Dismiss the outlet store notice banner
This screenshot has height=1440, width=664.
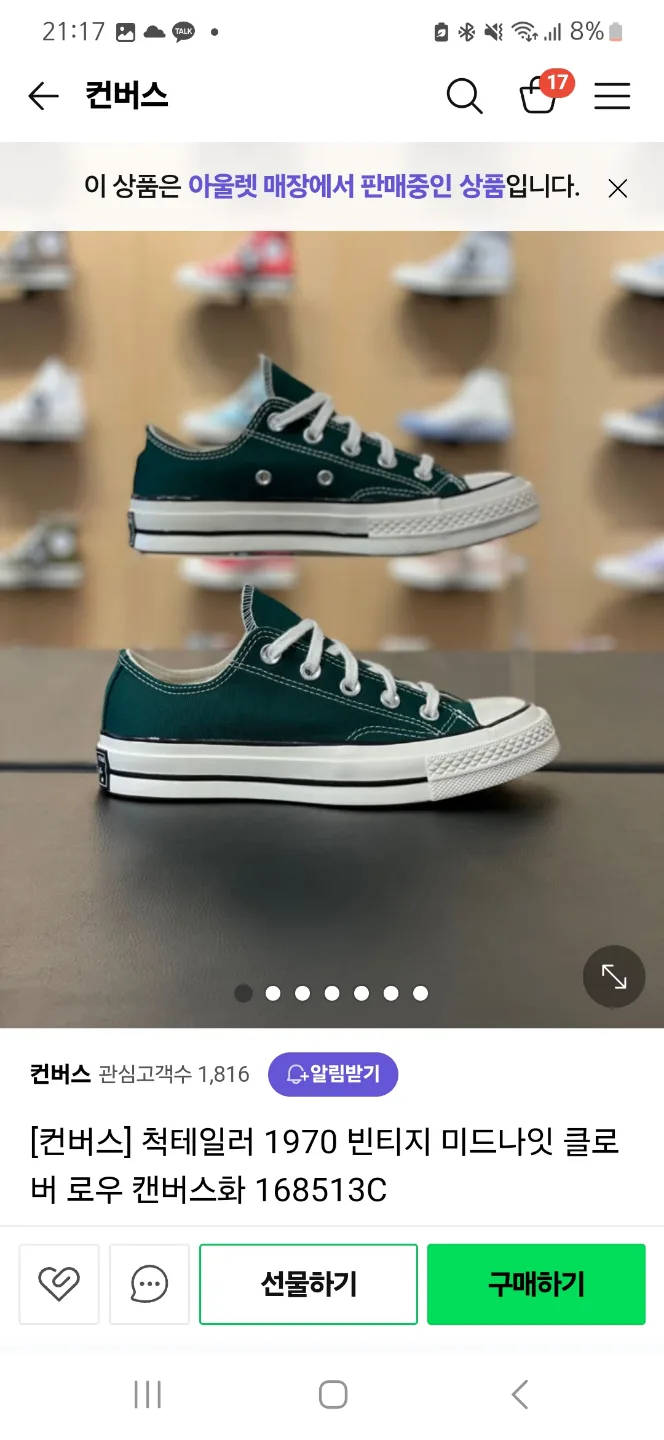tap(618, 188)
